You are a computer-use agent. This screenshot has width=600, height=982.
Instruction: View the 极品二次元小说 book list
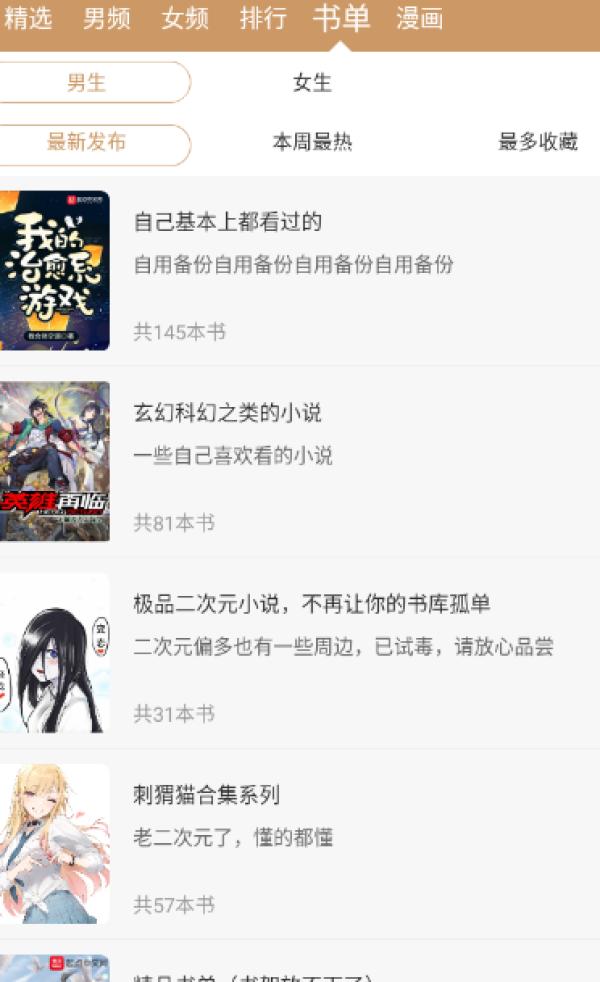click(x=312, y=604)
